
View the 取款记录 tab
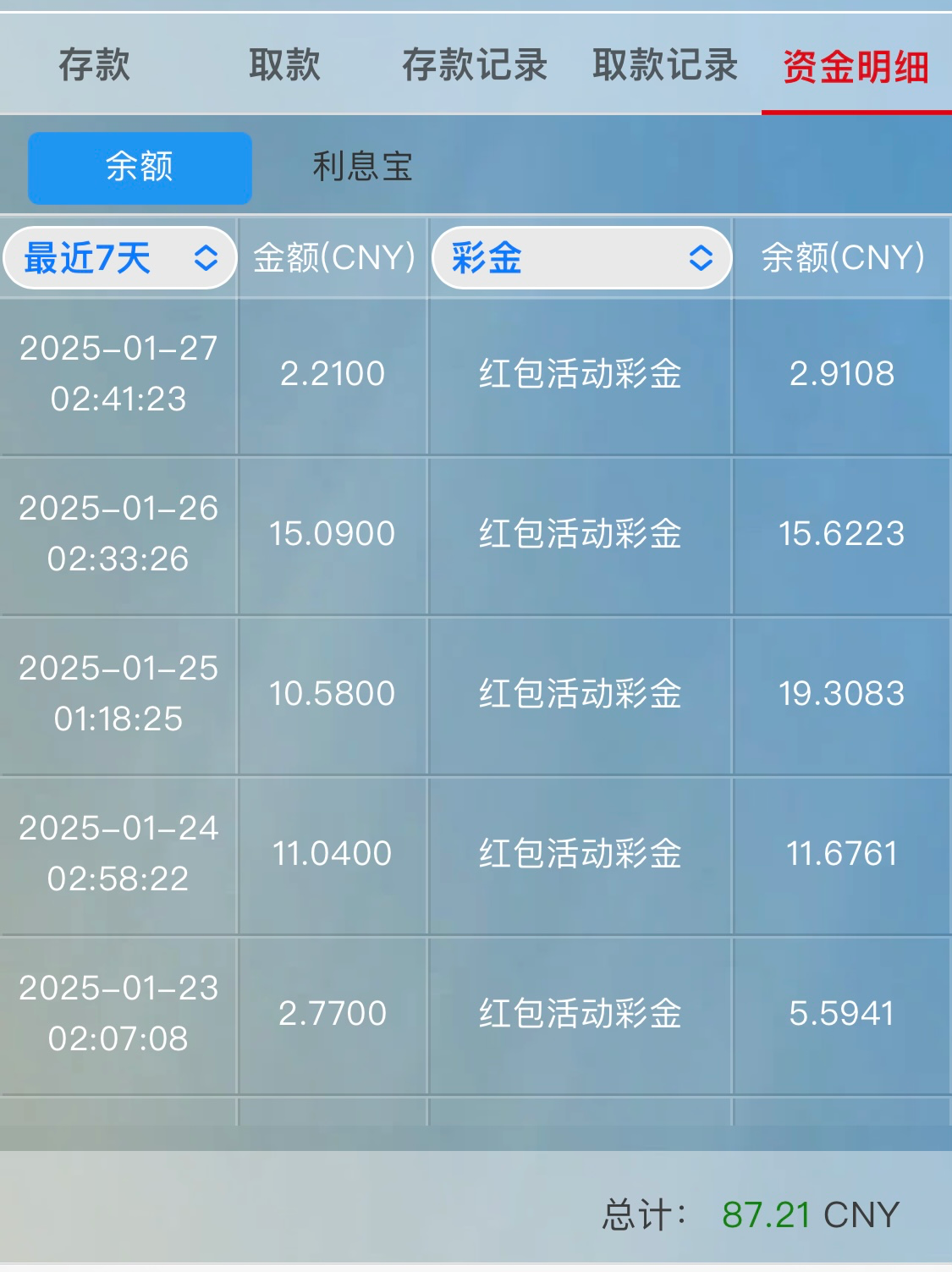pyautogui.click(x=665, y=65)
